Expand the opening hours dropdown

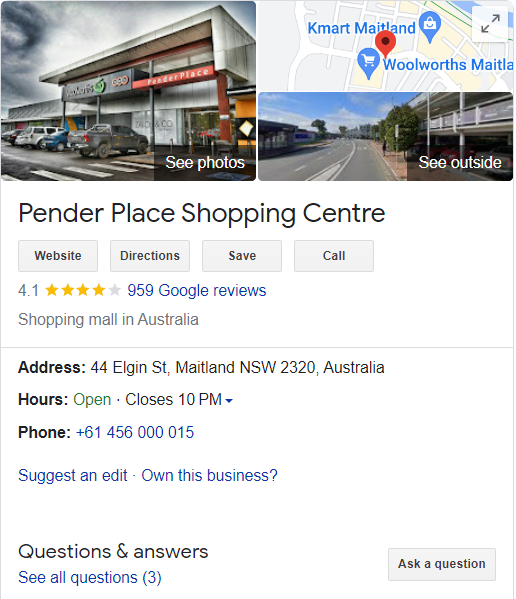[x=229, y=401]
